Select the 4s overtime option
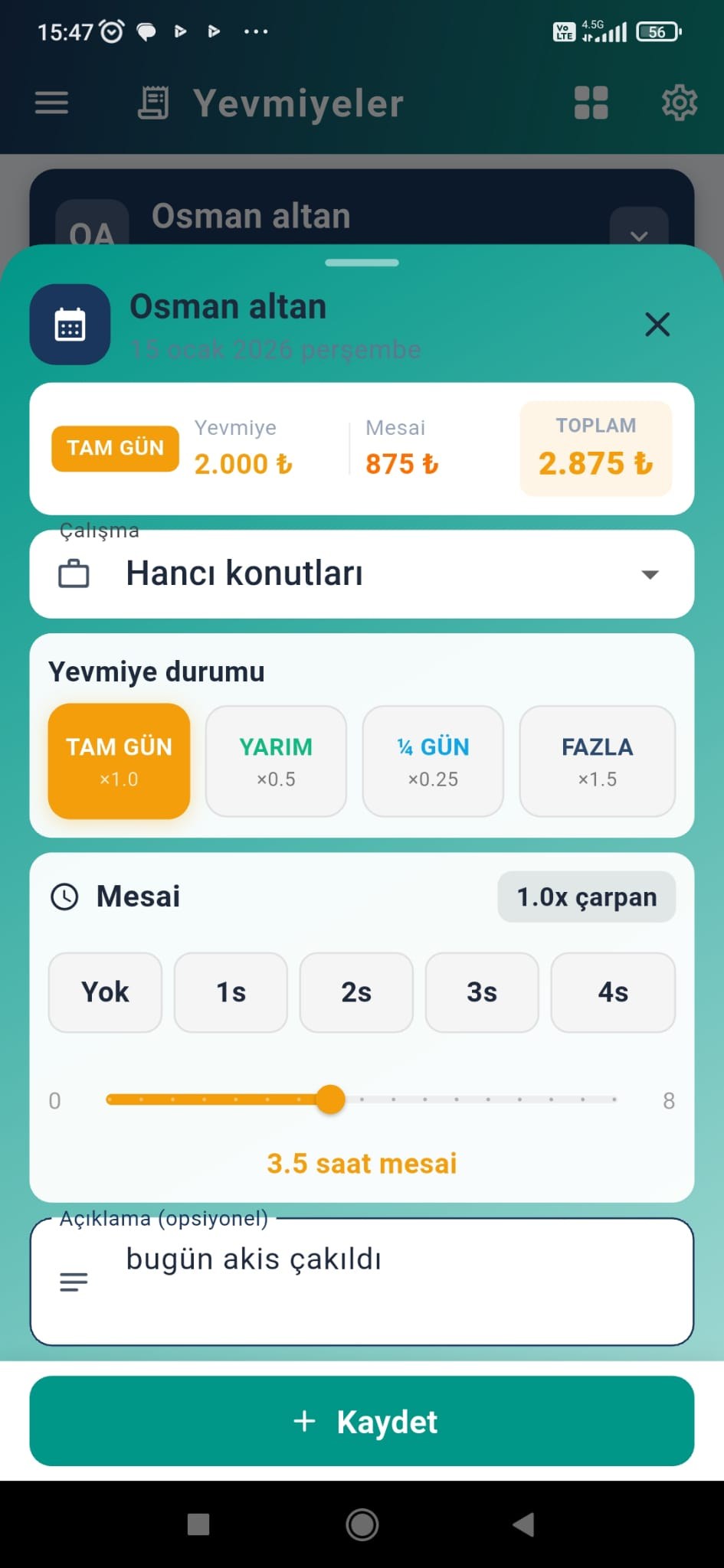 pyautogui.click(x=613, y=992)
